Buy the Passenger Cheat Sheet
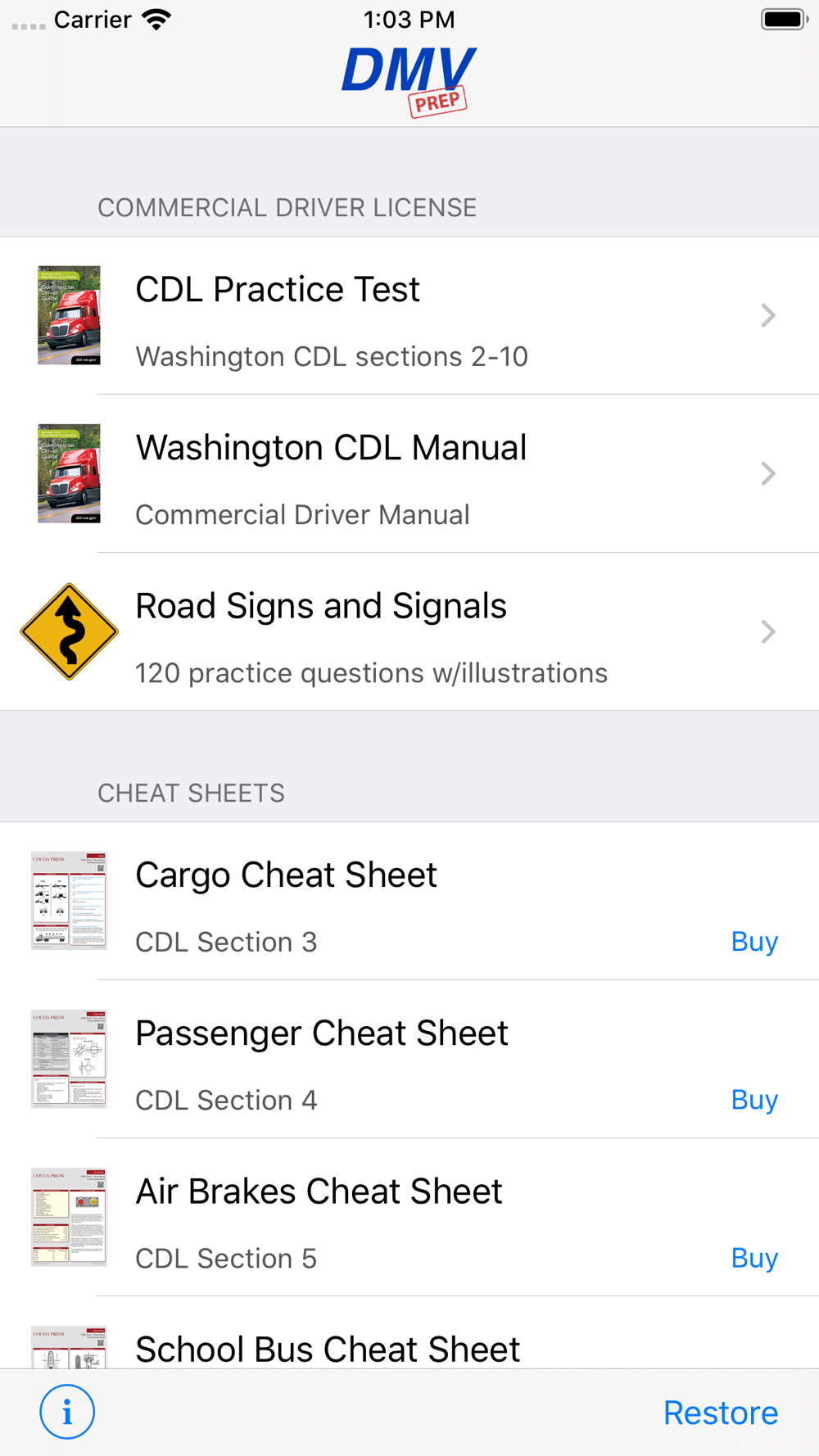 (x=754, y=1100)
